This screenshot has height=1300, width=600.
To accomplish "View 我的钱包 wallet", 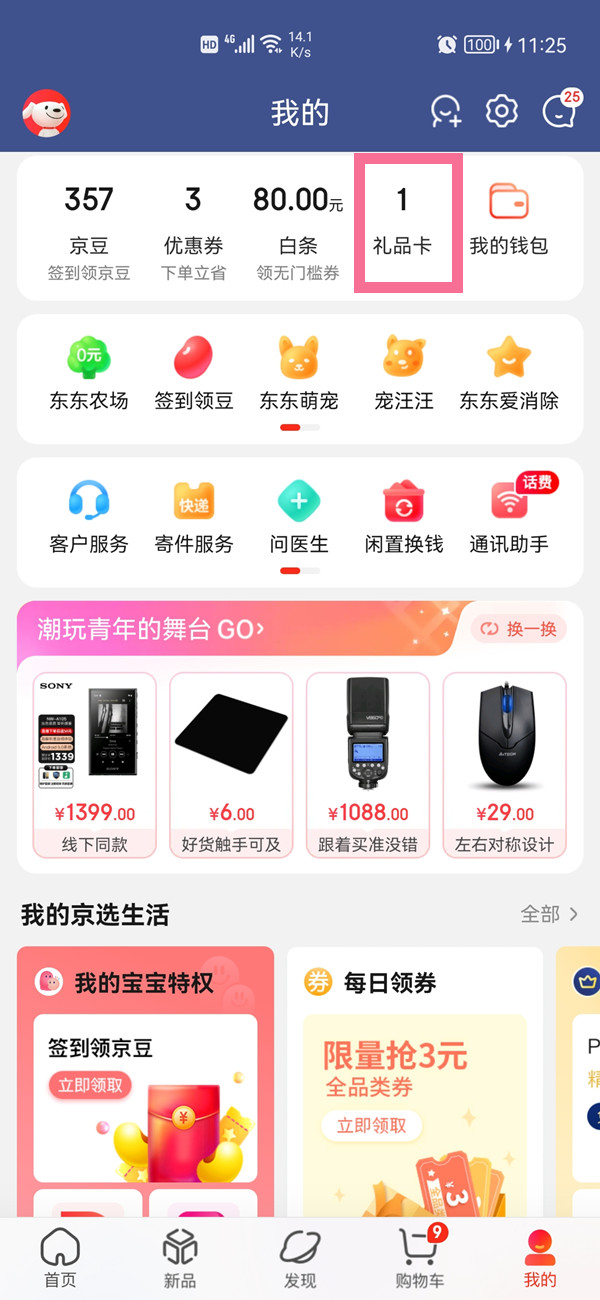I will [x=509, y=222].
